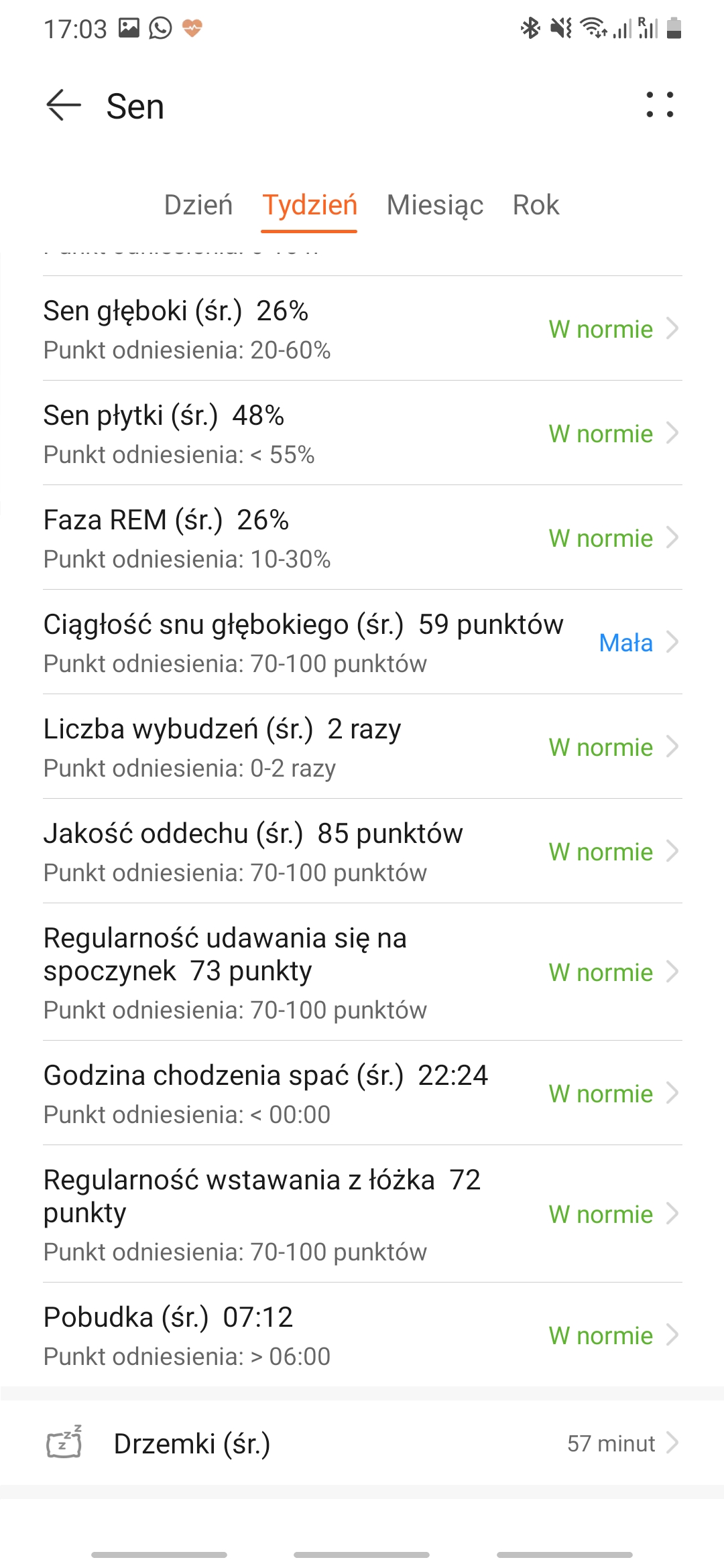Open Drzemki naps section
Image resolution: width=724 pixels, height=1568 pixels.
click(x=362, y=1443)
